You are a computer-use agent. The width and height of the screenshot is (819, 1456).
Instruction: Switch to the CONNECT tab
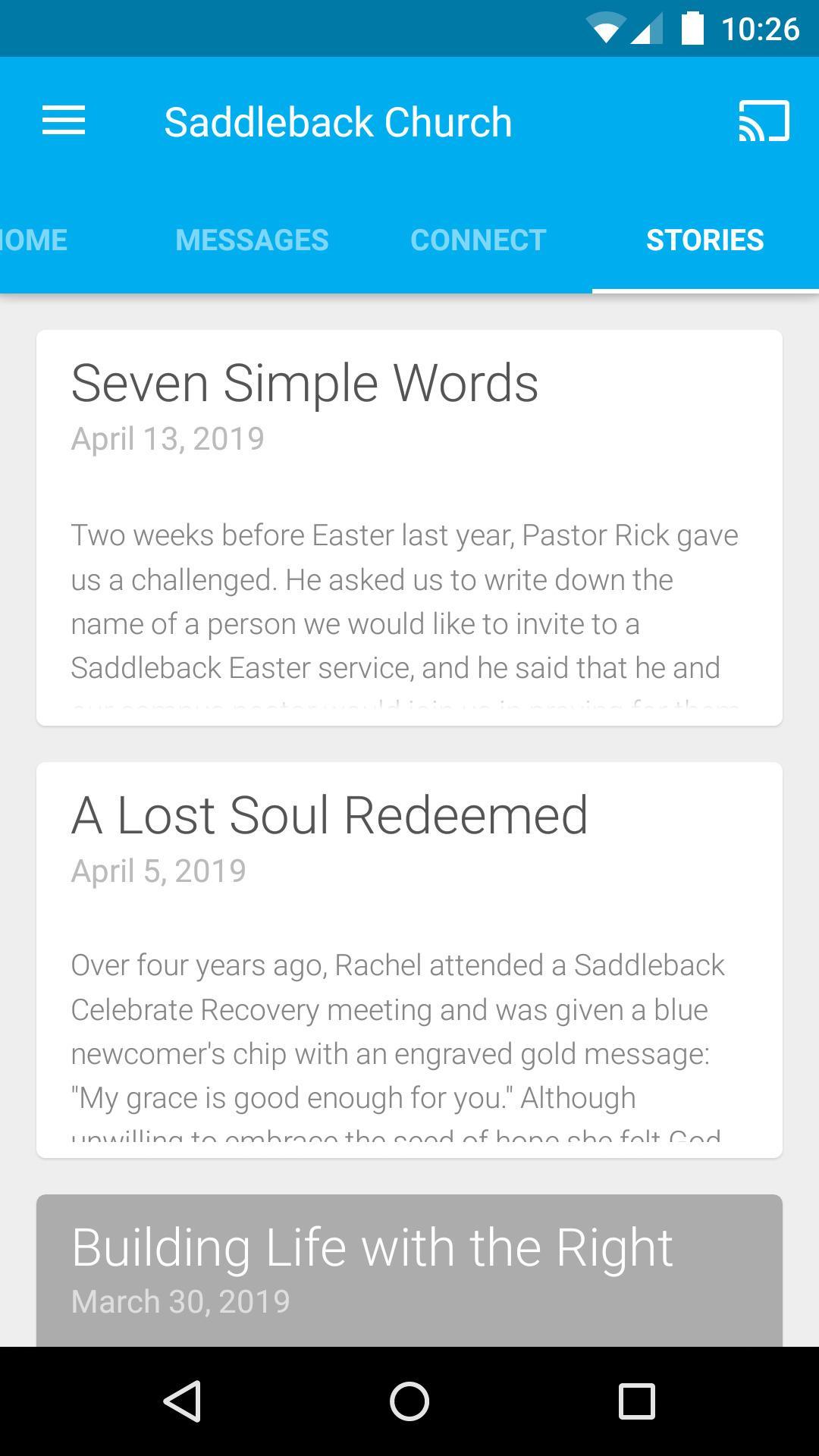[477, 240]
